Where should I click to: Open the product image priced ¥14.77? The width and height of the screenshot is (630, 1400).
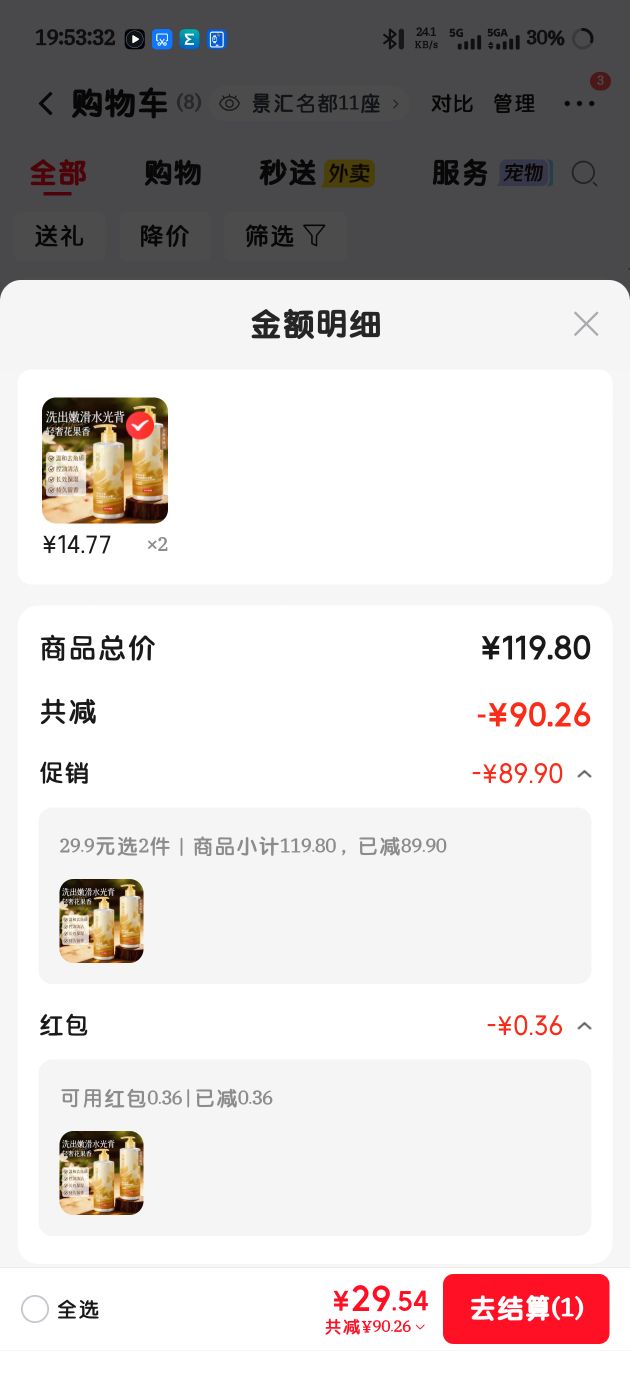(105, 461)
